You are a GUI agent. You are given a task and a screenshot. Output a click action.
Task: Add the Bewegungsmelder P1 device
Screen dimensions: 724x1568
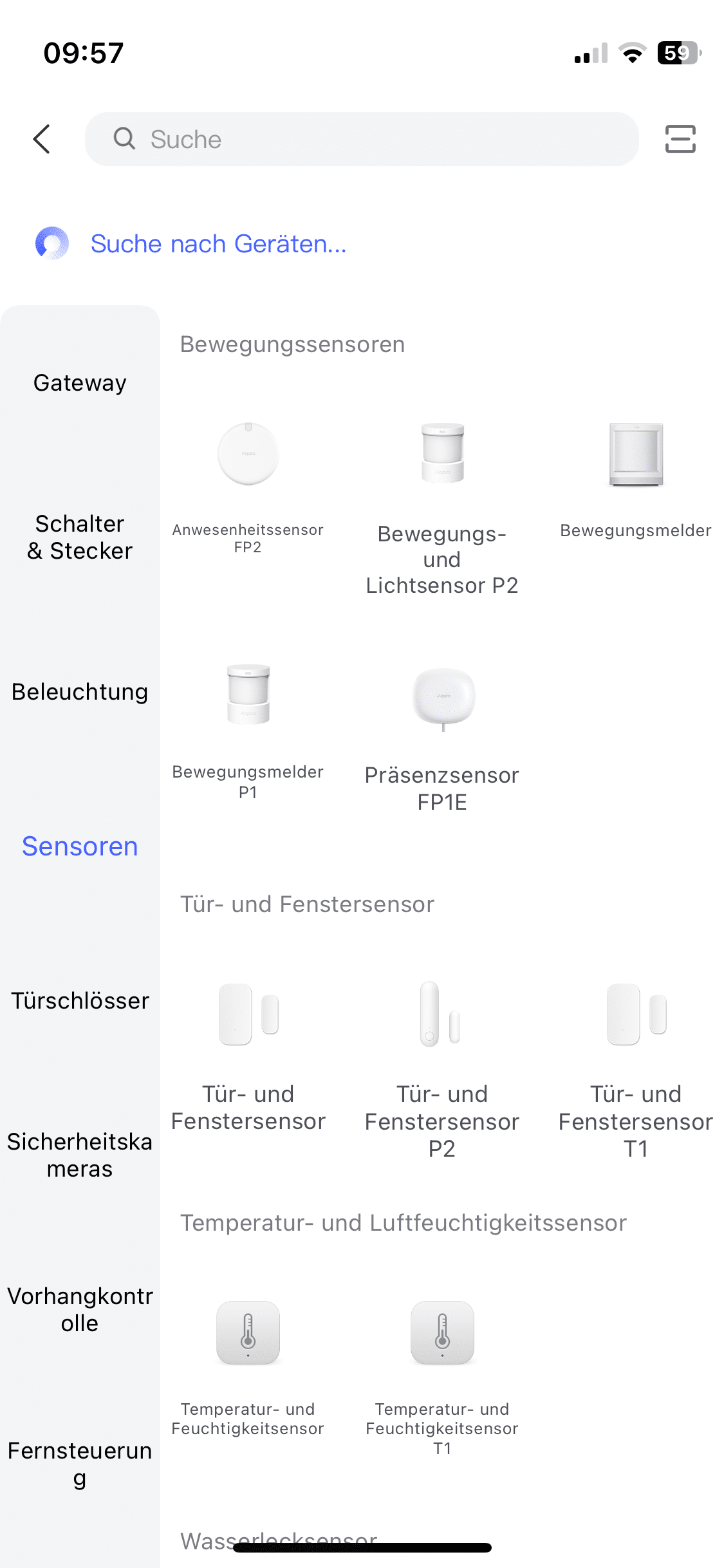[x=248, y=727]
